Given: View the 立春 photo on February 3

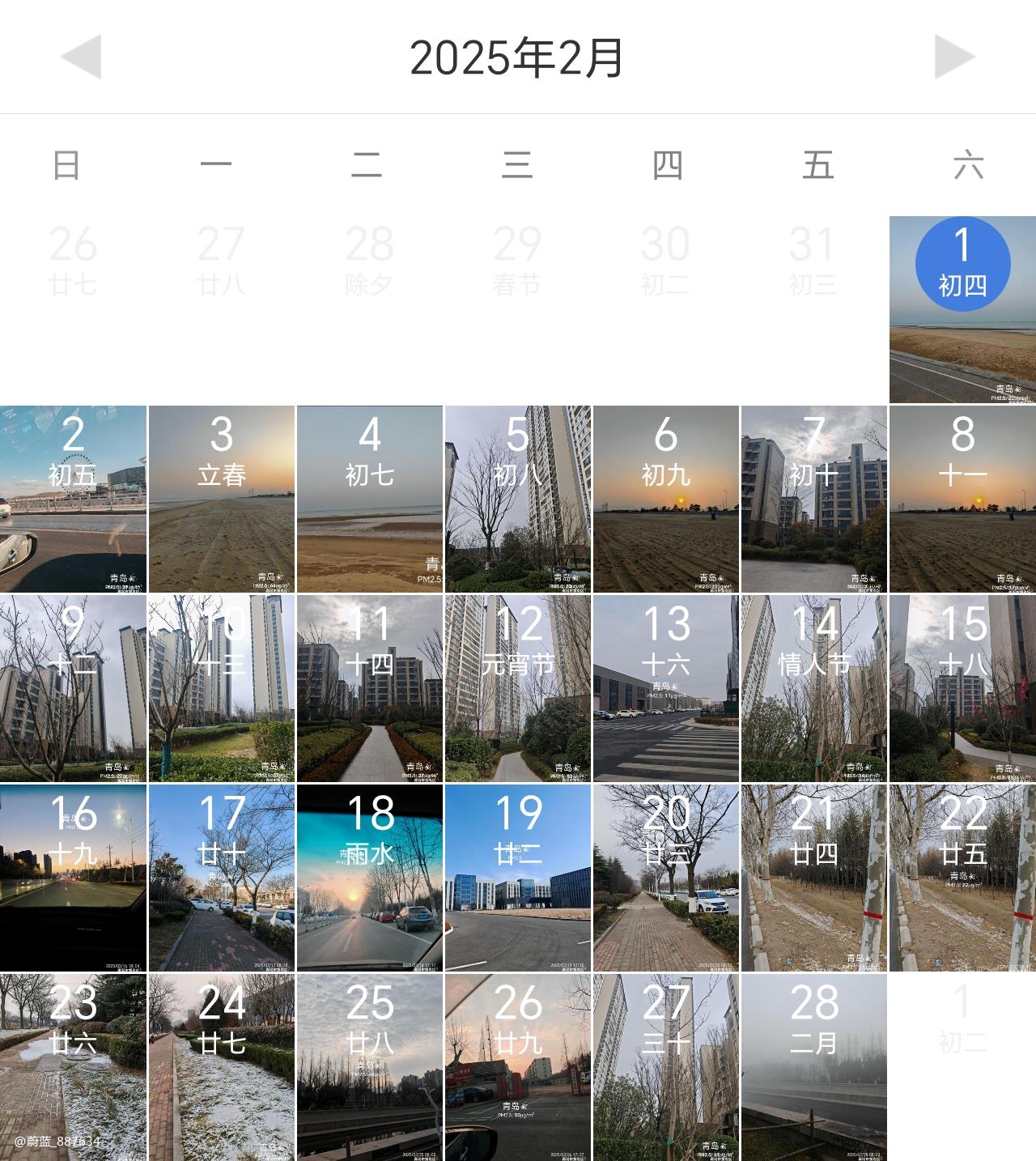Looking at the screenshot, I should [221, 500].
